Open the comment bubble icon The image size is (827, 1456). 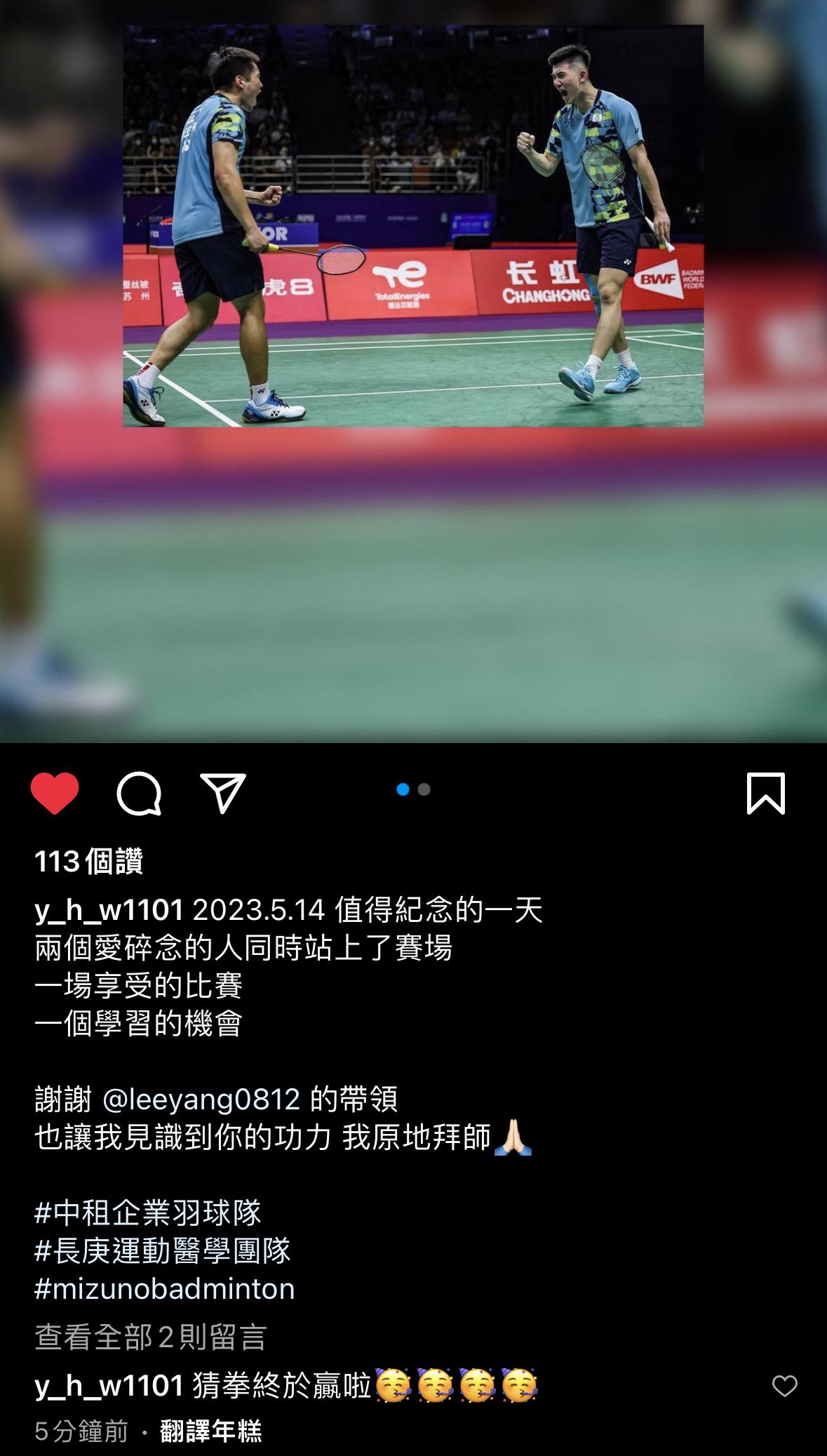pos(139,794)
